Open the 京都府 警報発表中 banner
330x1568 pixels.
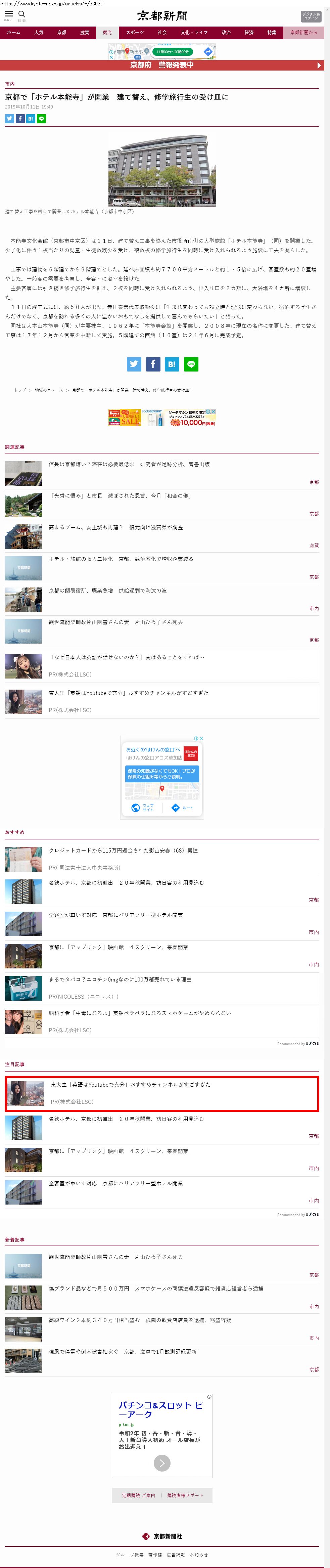click(x=162, y=65)
